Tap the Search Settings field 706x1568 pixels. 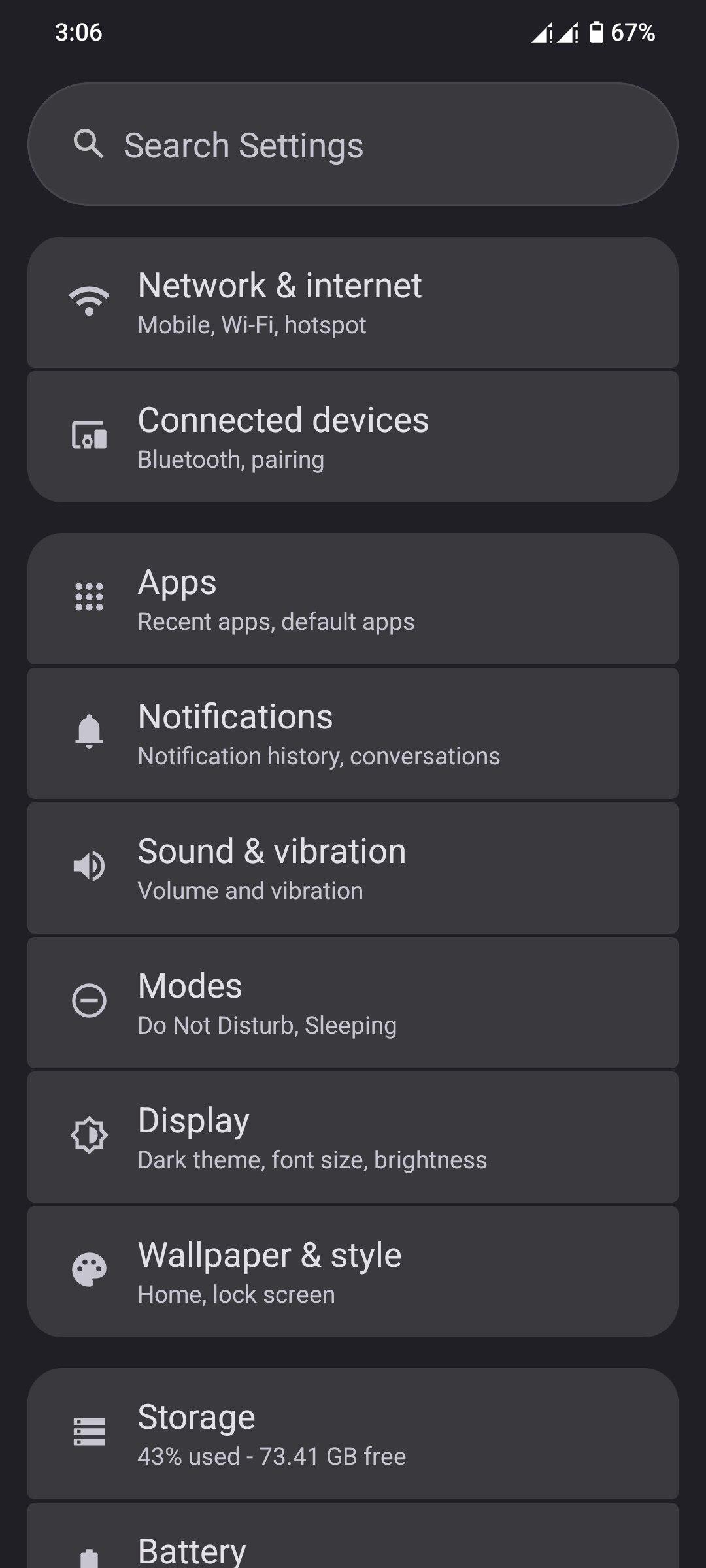(353, 144)
